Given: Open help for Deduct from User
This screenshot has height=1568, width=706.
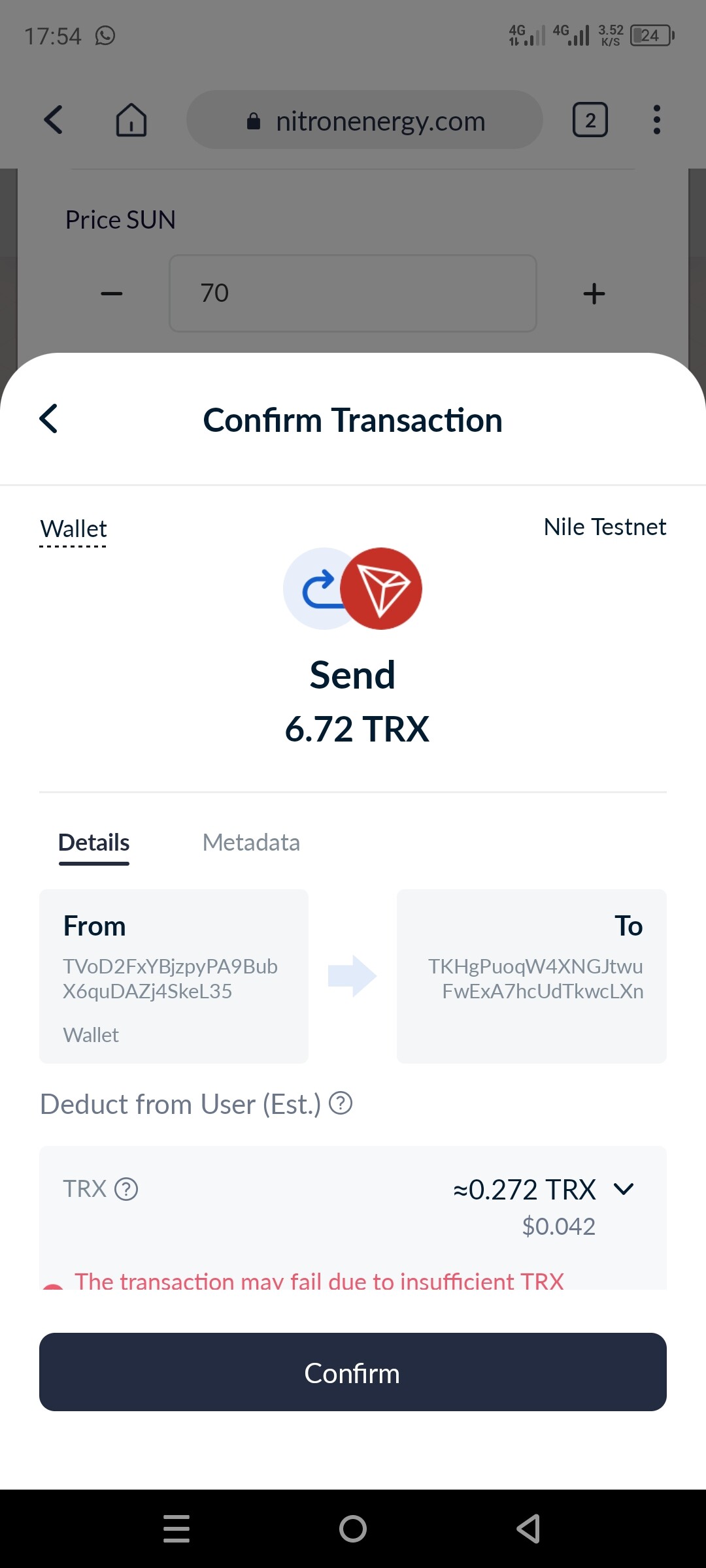Looking at the screenshot, I should 341,1103.
